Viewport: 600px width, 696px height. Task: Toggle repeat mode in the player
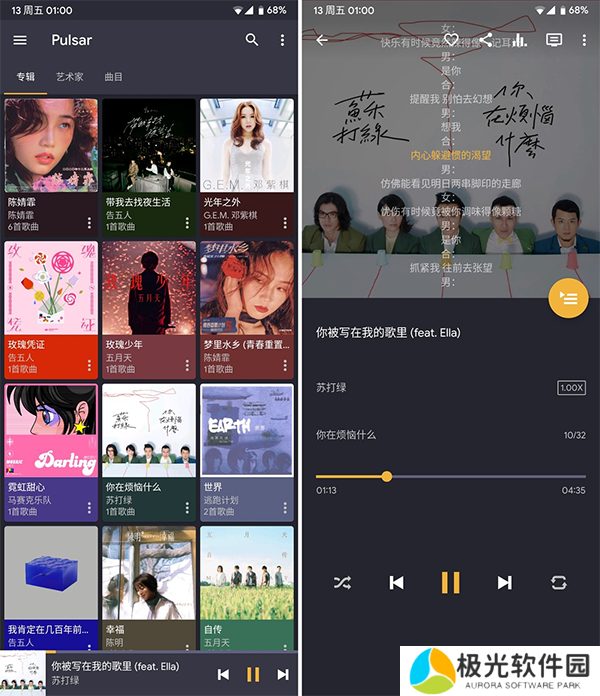[x=558, y=582]
